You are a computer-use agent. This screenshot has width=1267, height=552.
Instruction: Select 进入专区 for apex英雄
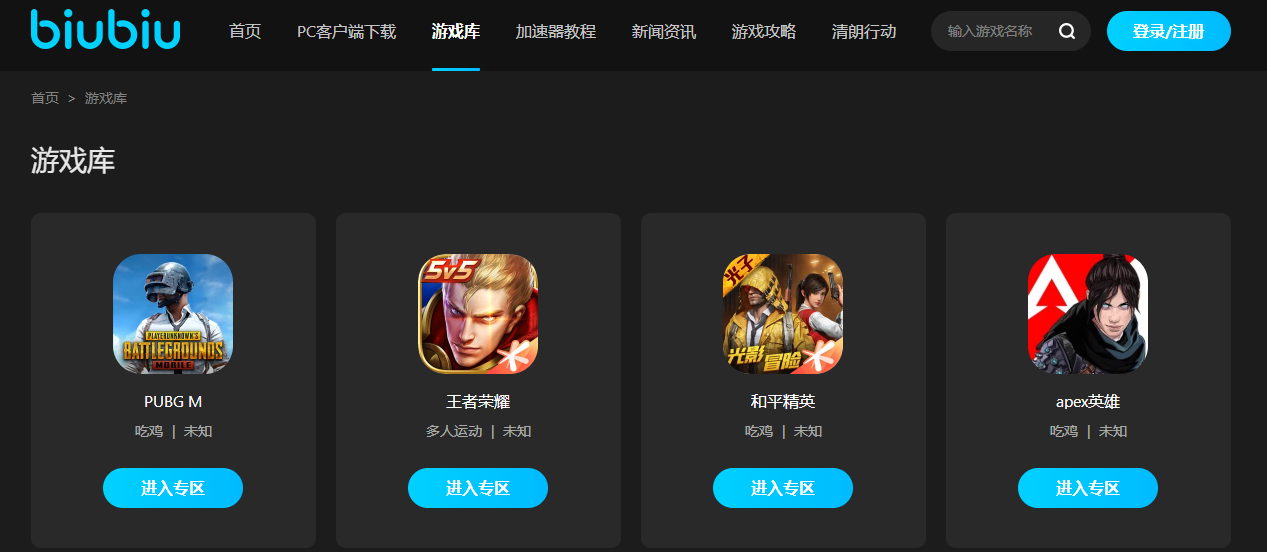[1088, 488]
